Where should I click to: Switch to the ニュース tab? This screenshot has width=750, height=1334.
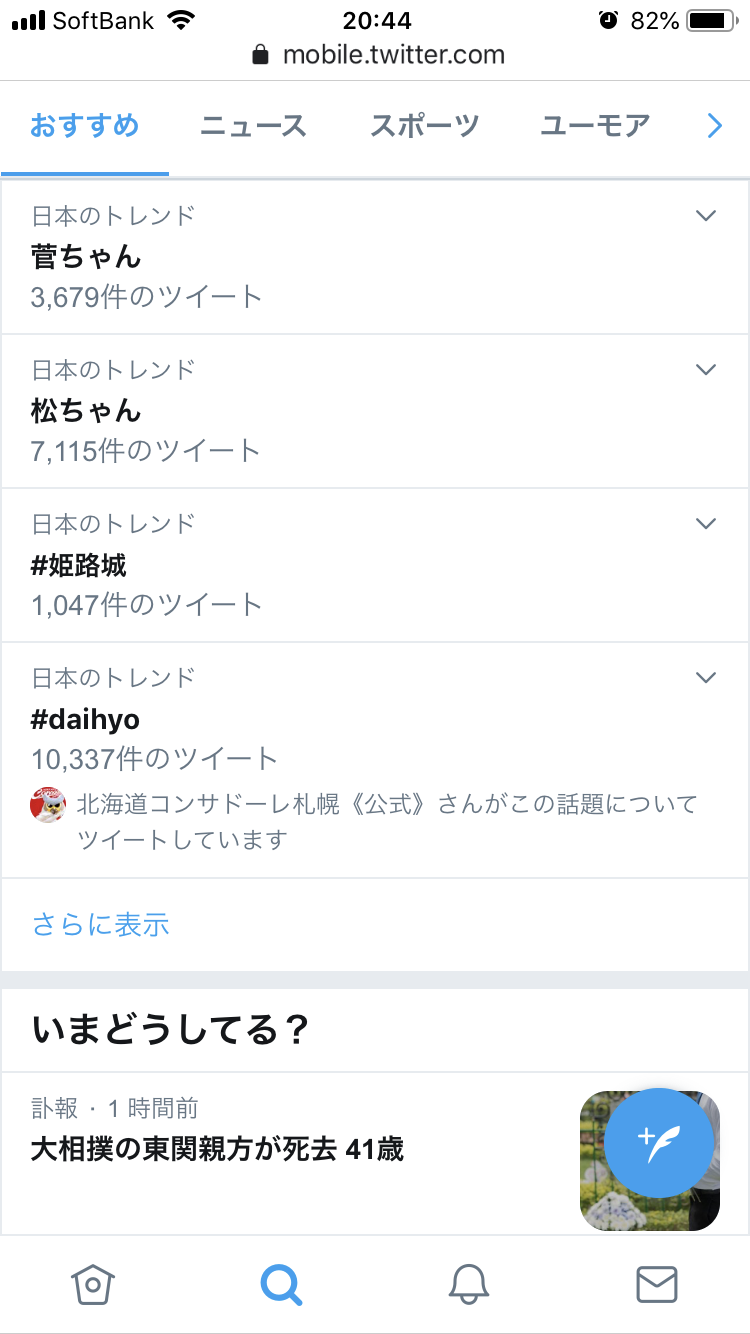(253, 126)
